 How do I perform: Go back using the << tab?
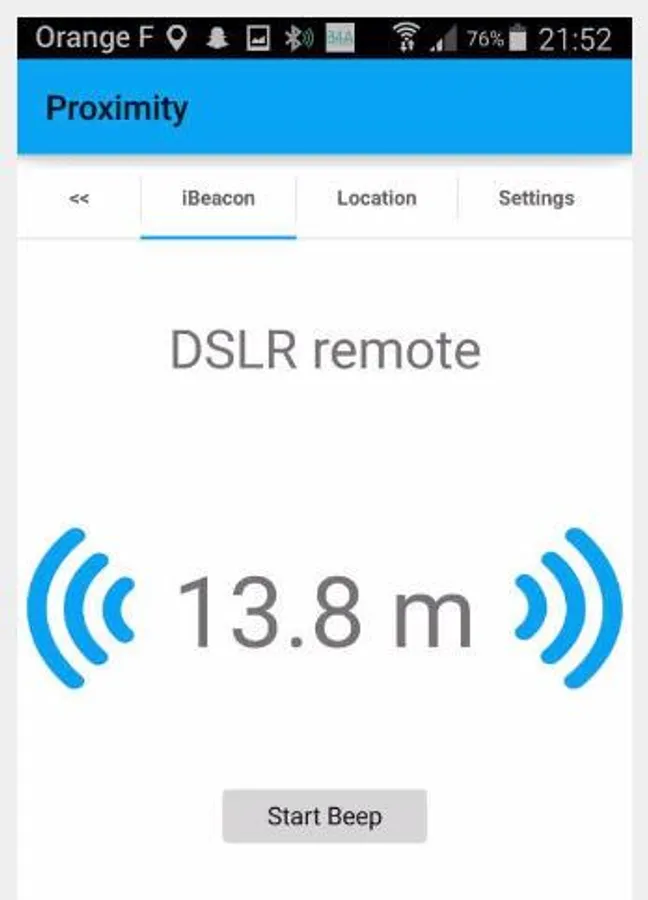point(79,198)
